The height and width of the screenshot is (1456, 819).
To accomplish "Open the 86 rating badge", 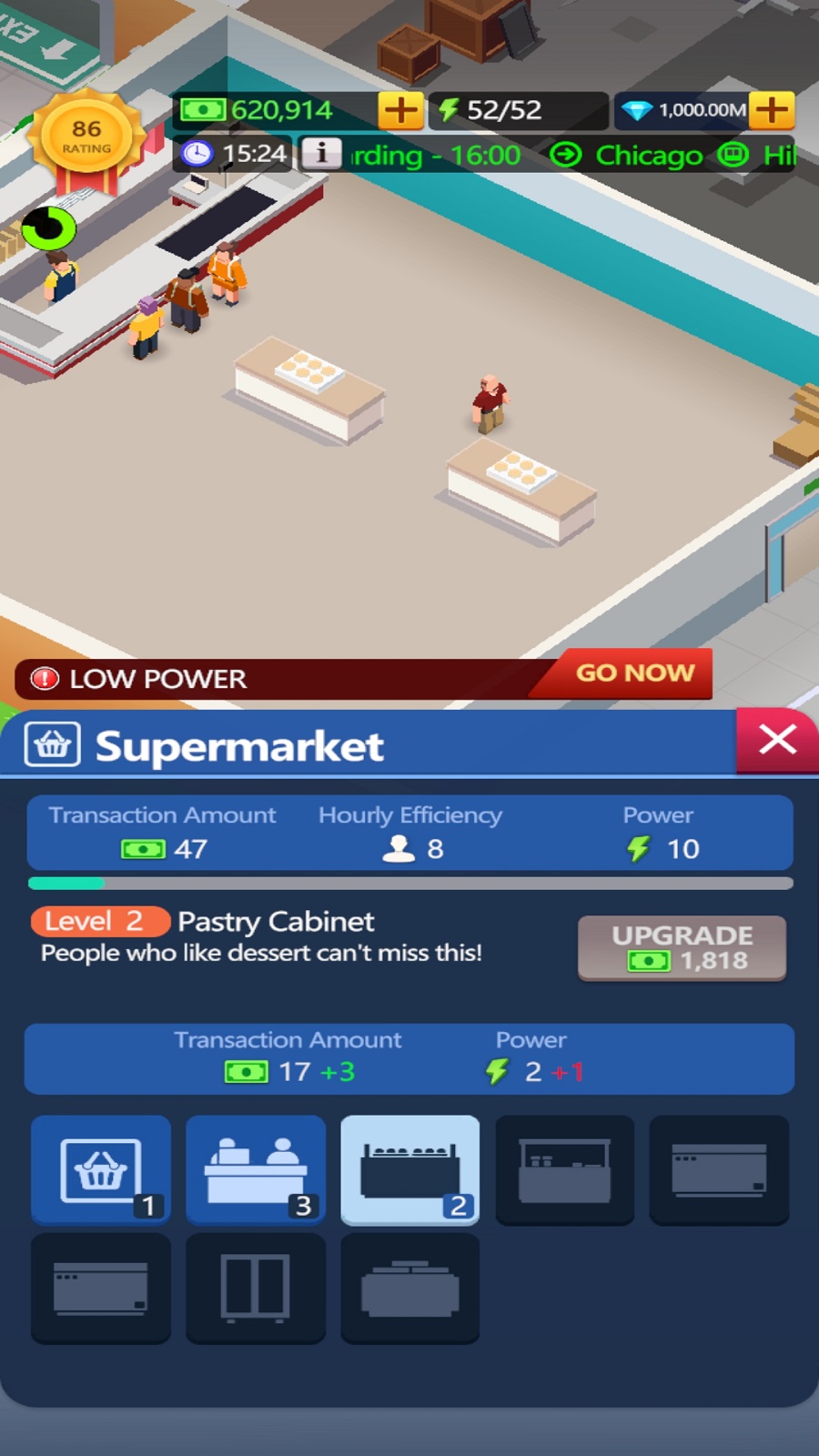I will click(86, 138).
